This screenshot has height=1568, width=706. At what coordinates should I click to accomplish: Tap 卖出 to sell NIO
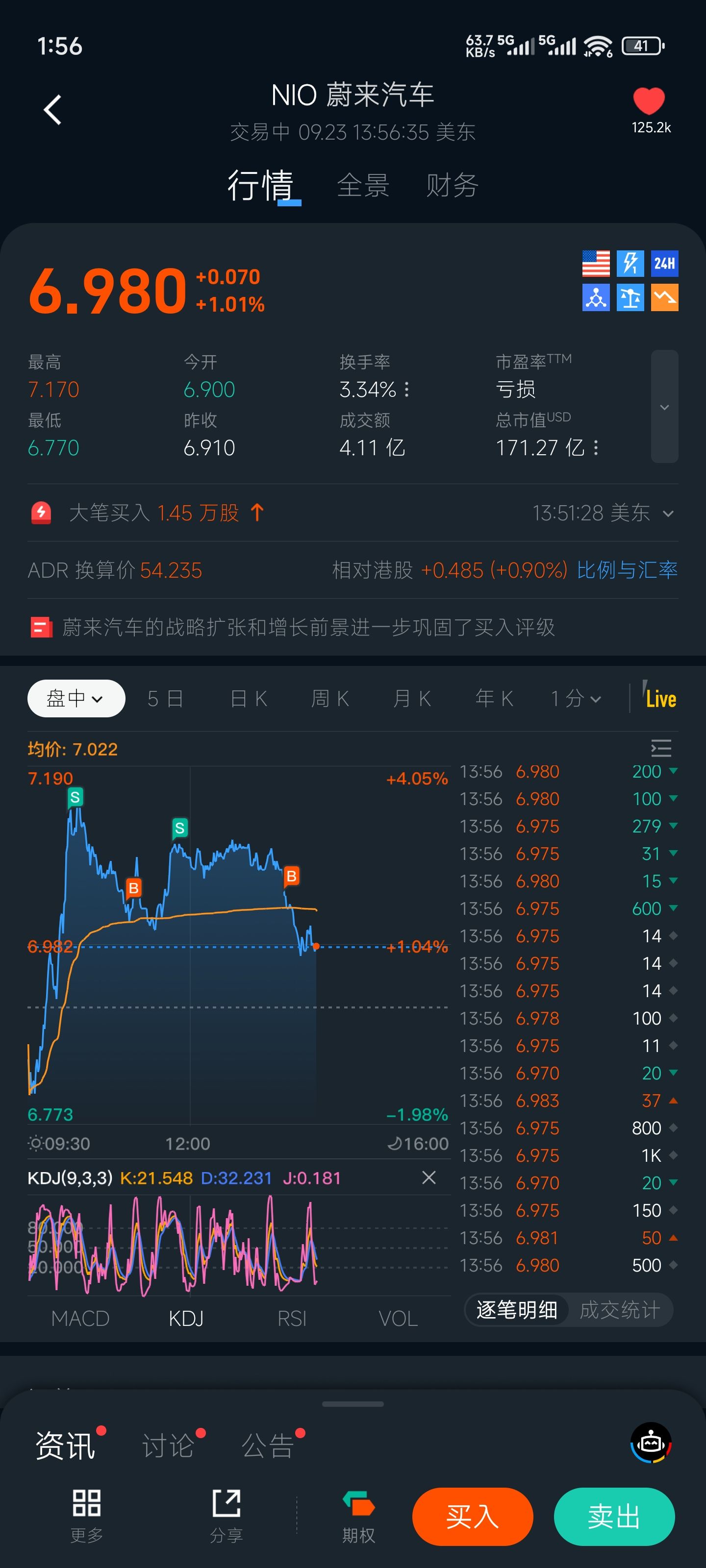[613, 1516]
